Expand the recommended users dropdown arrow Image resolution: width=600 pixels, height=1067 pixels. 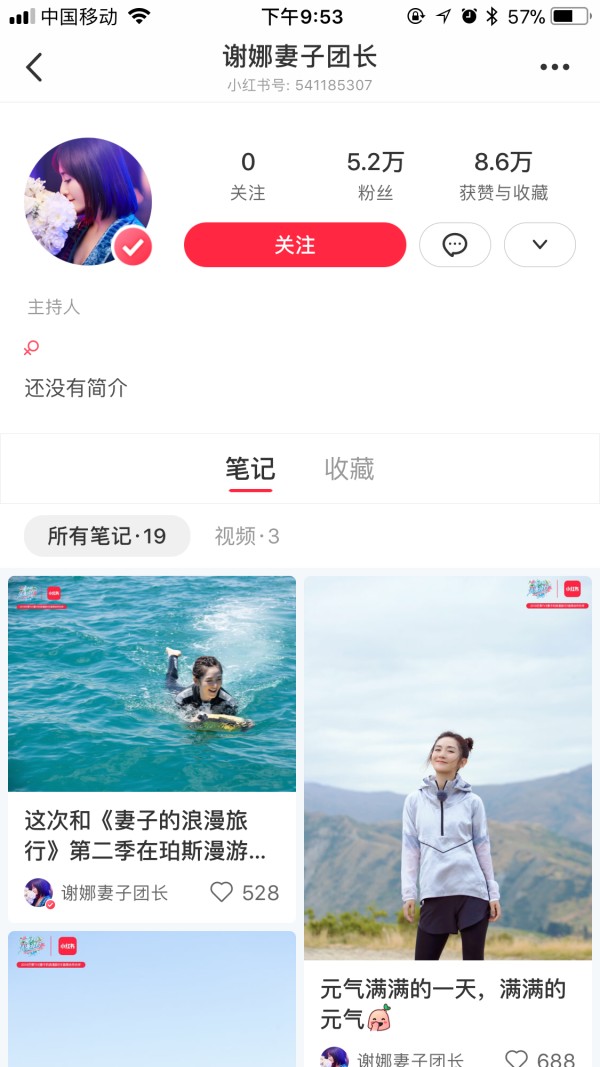click(540, 245)
